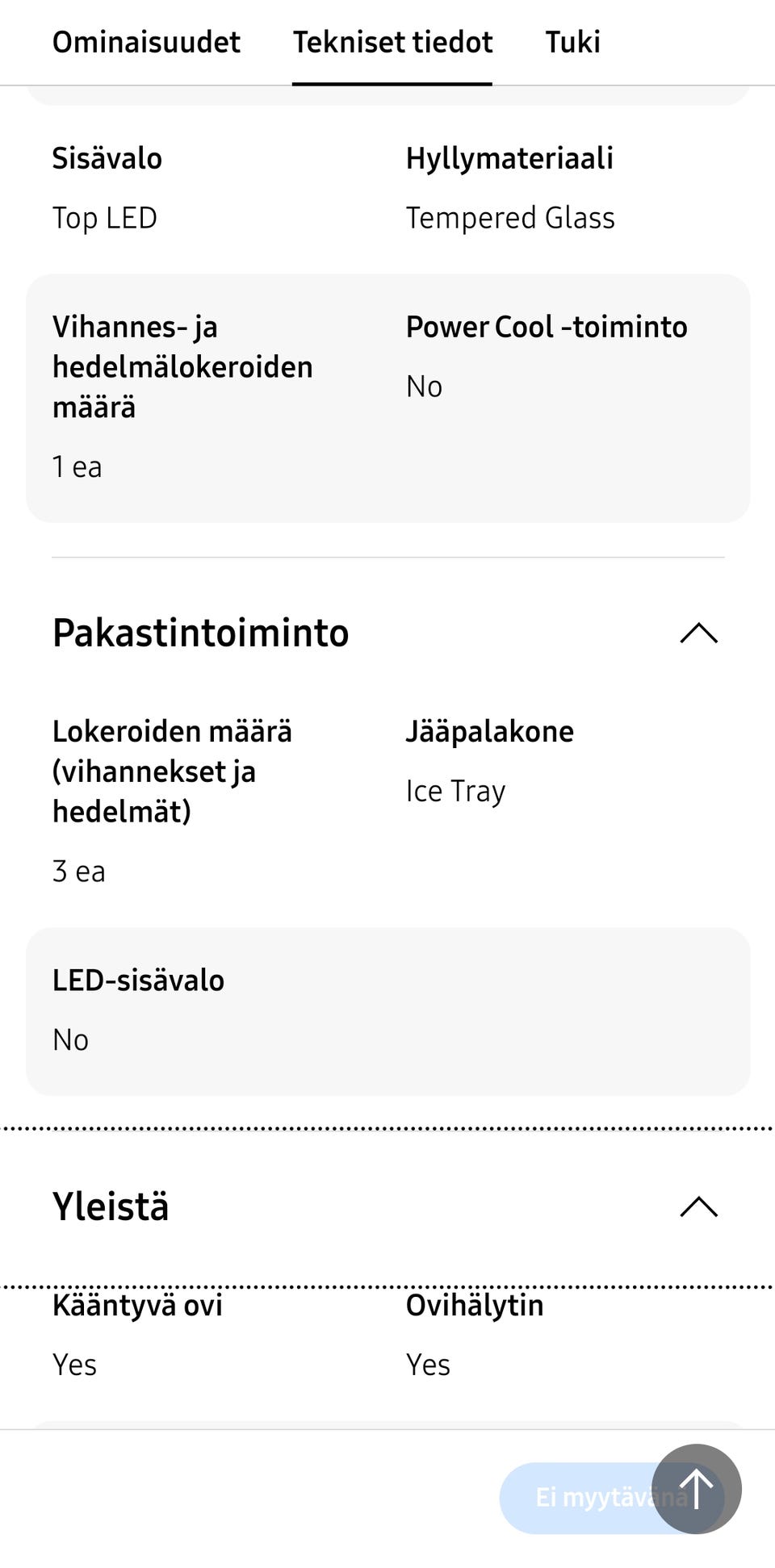Switch to the Ominaisuudet tab

tap(146, 42)
